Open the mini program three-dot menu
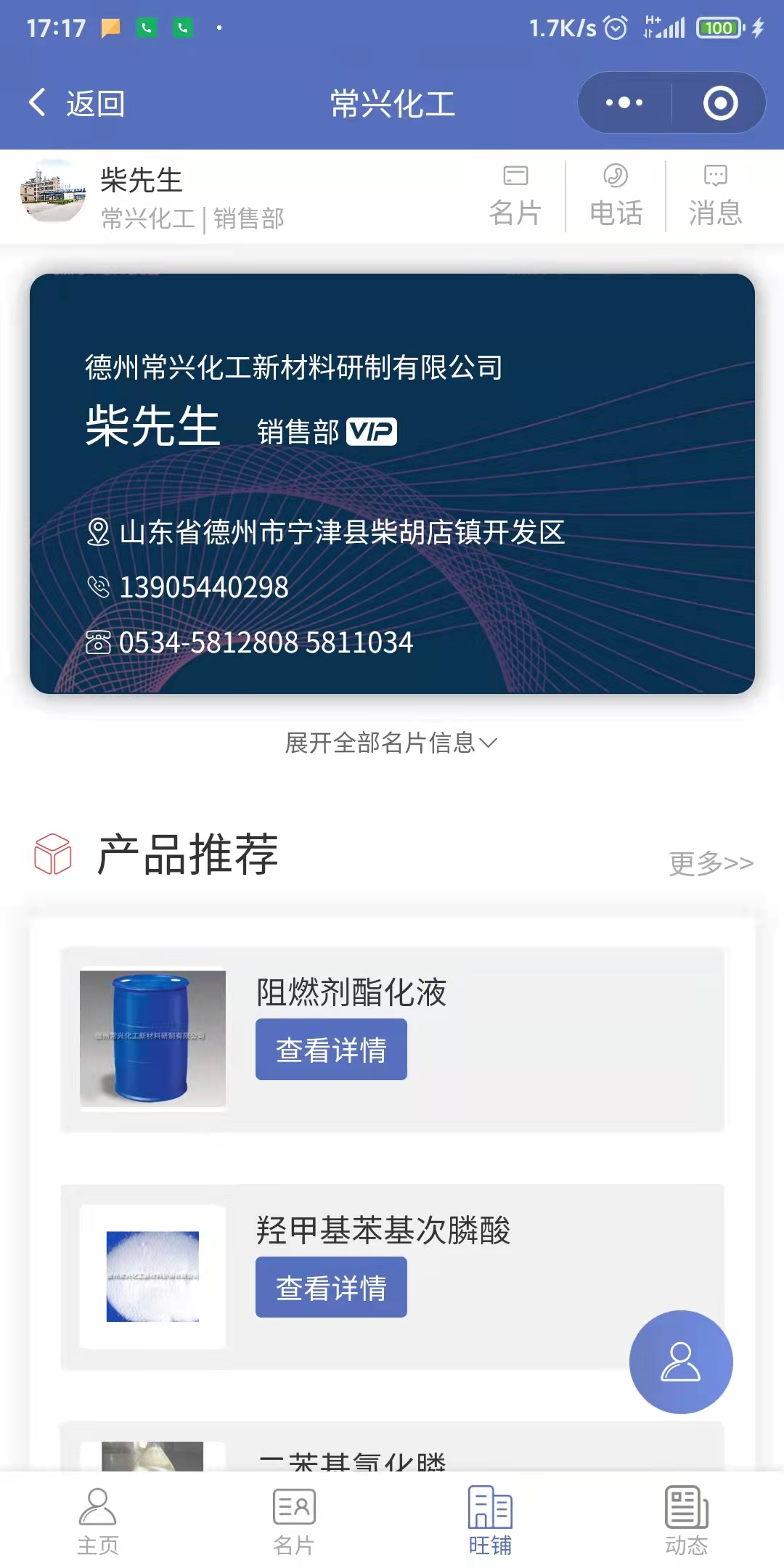 click(x=624, y=103)
